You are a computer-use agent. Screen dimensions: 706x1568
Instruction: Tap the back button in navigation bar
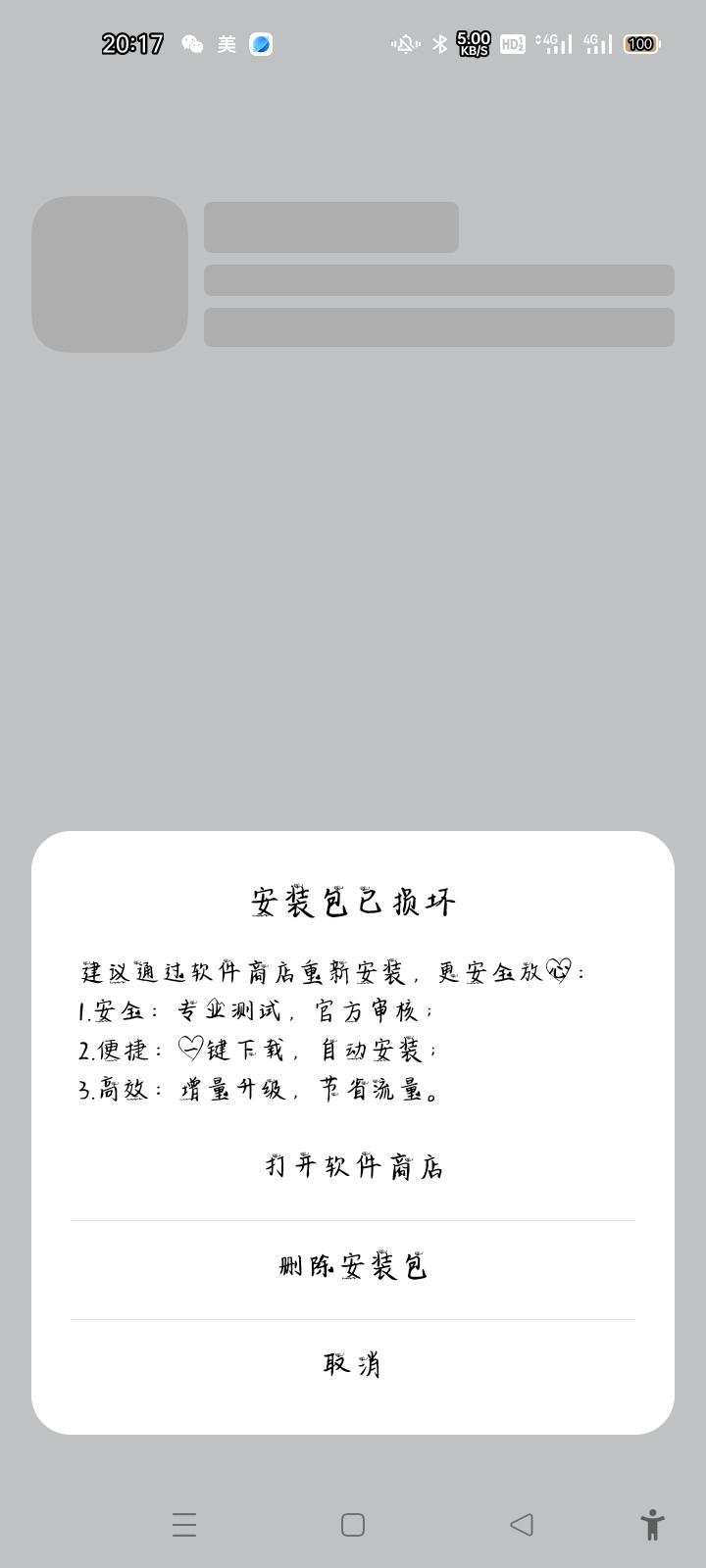point(522,1525)
